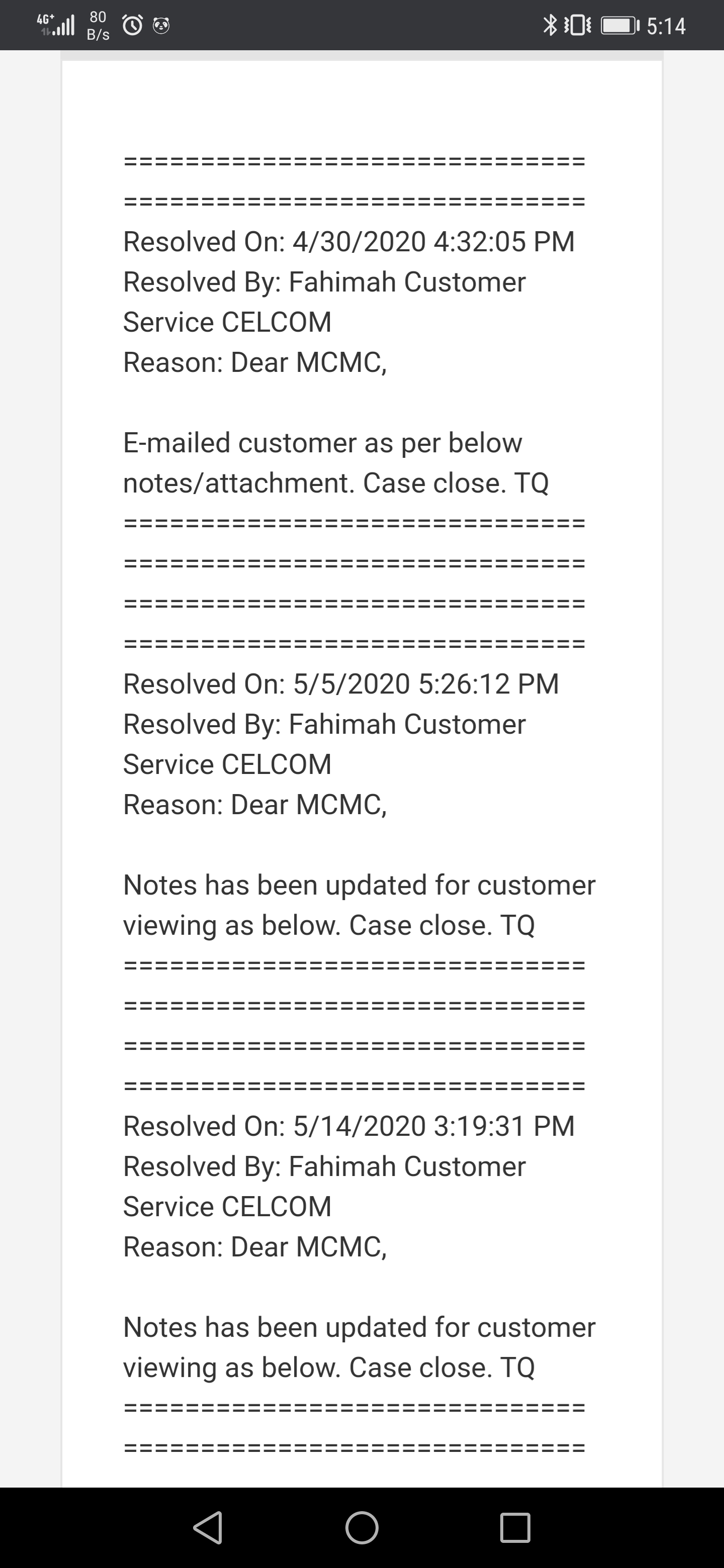Go back using the navigation bar
The image size is (724, 1568).
tap(208, 1527)
